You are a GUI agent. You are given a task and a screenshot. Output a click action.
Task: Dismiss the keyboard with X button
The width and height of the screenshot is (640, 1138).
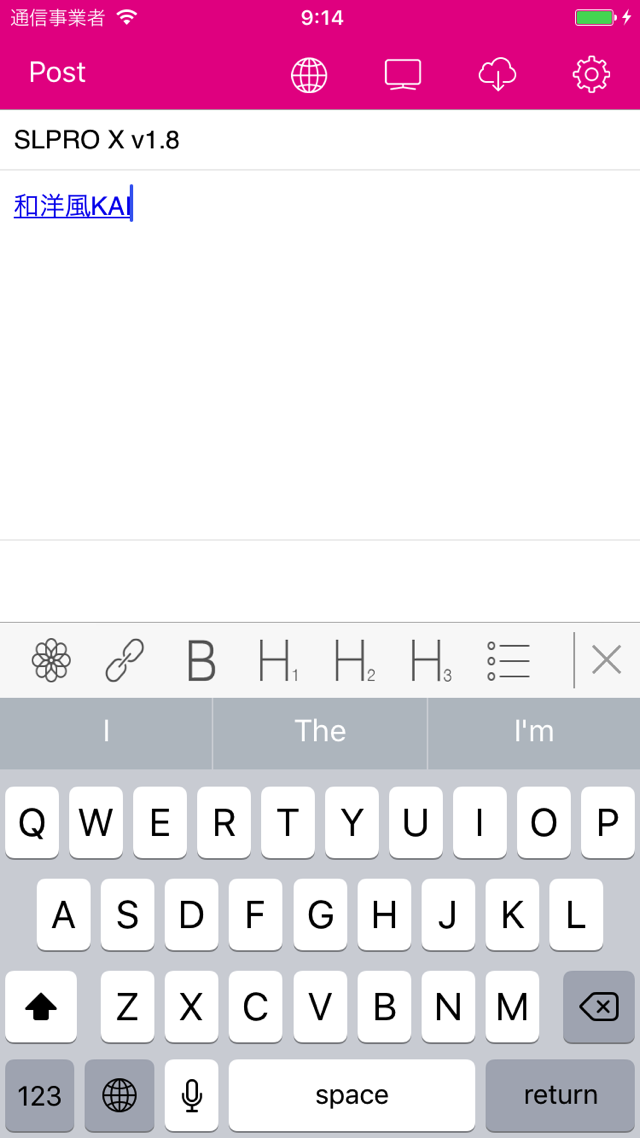[607, 660]
